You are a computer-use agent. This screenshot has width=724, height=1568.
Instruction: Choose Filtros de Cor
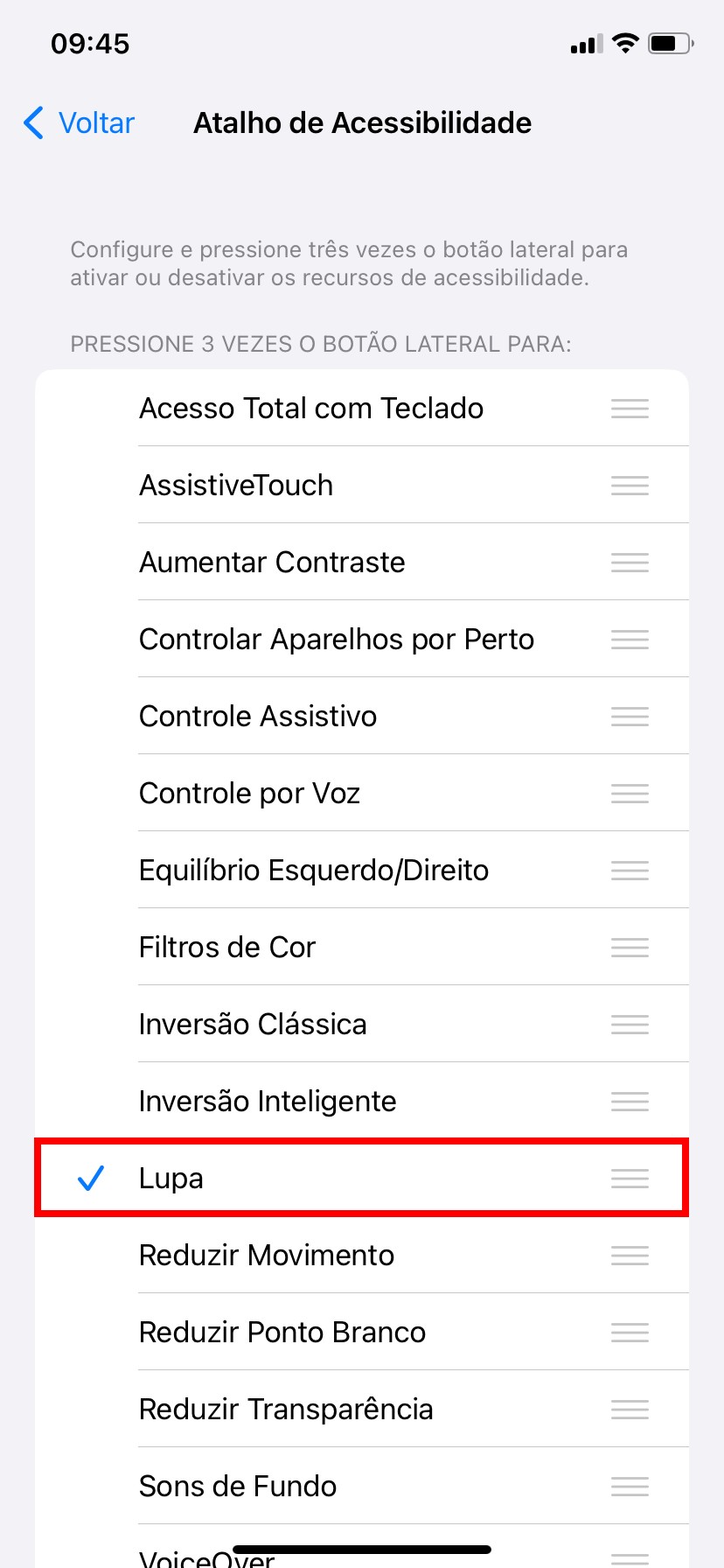click(227, 948)
